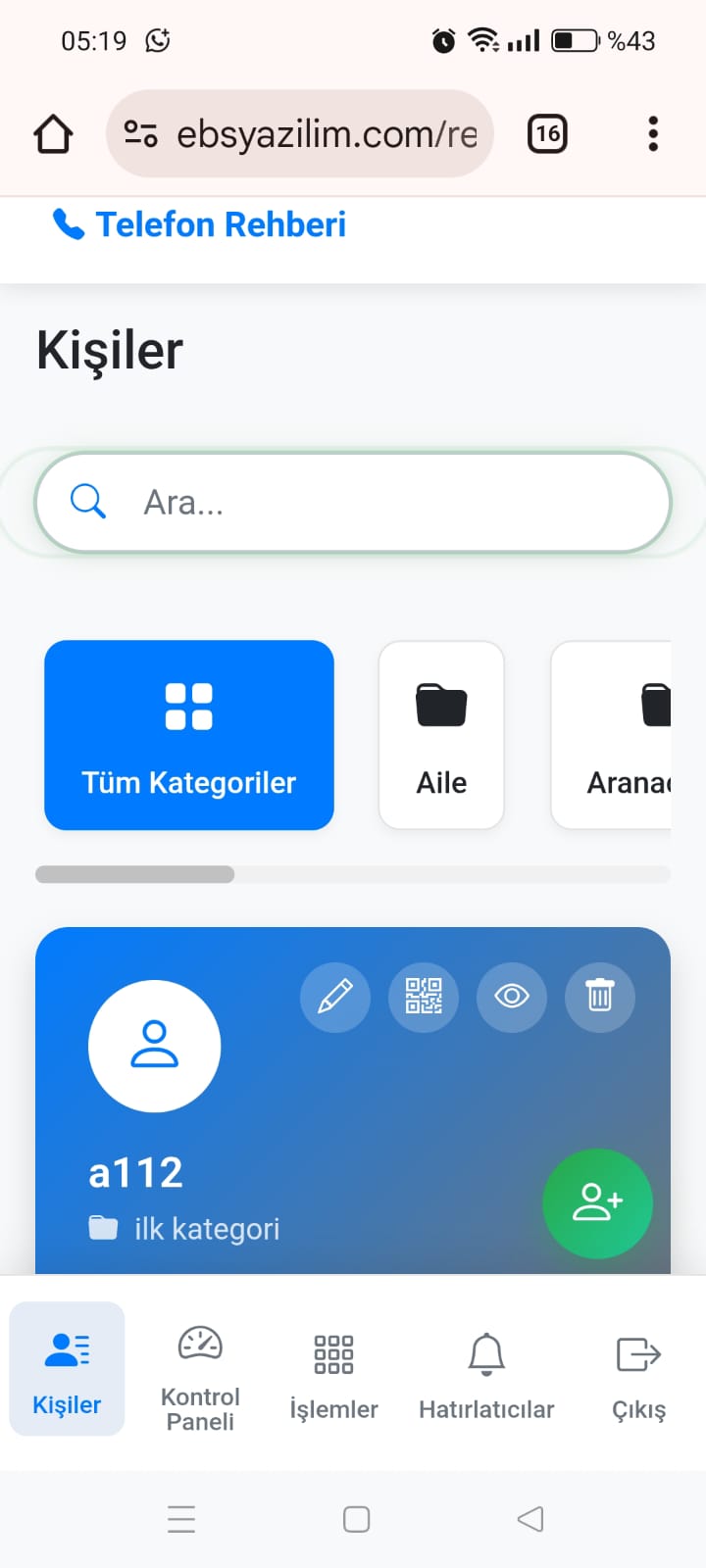Tap the category carousel scrollbar
Viewport: 706px width, 1568px height.
click(x=135, y=874)
